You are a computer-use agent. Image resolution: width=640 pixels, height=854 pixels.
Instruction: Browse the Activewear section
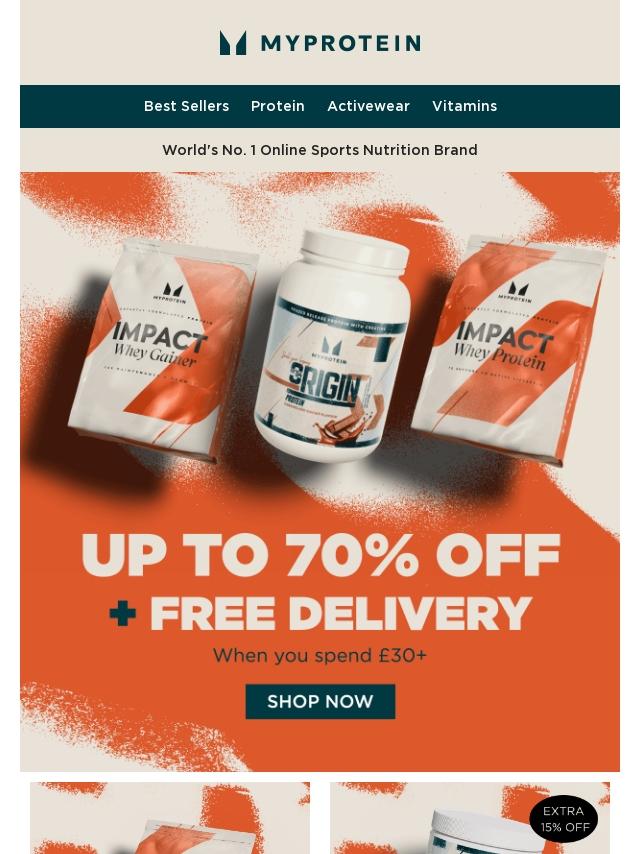[x=368, y=106]
